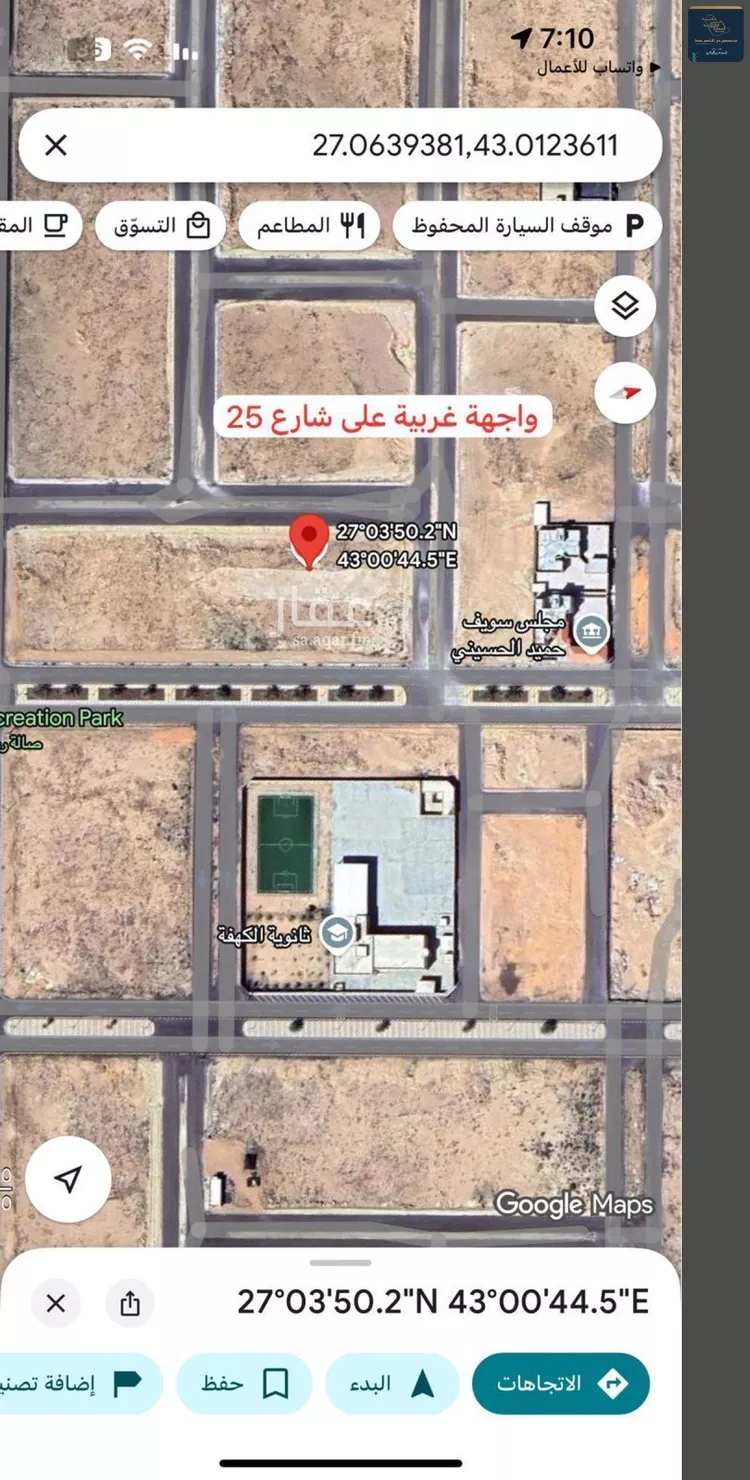This screenshot has width=750, height=1480.
Task: Open the map layers button
Action: pos(625,306)
